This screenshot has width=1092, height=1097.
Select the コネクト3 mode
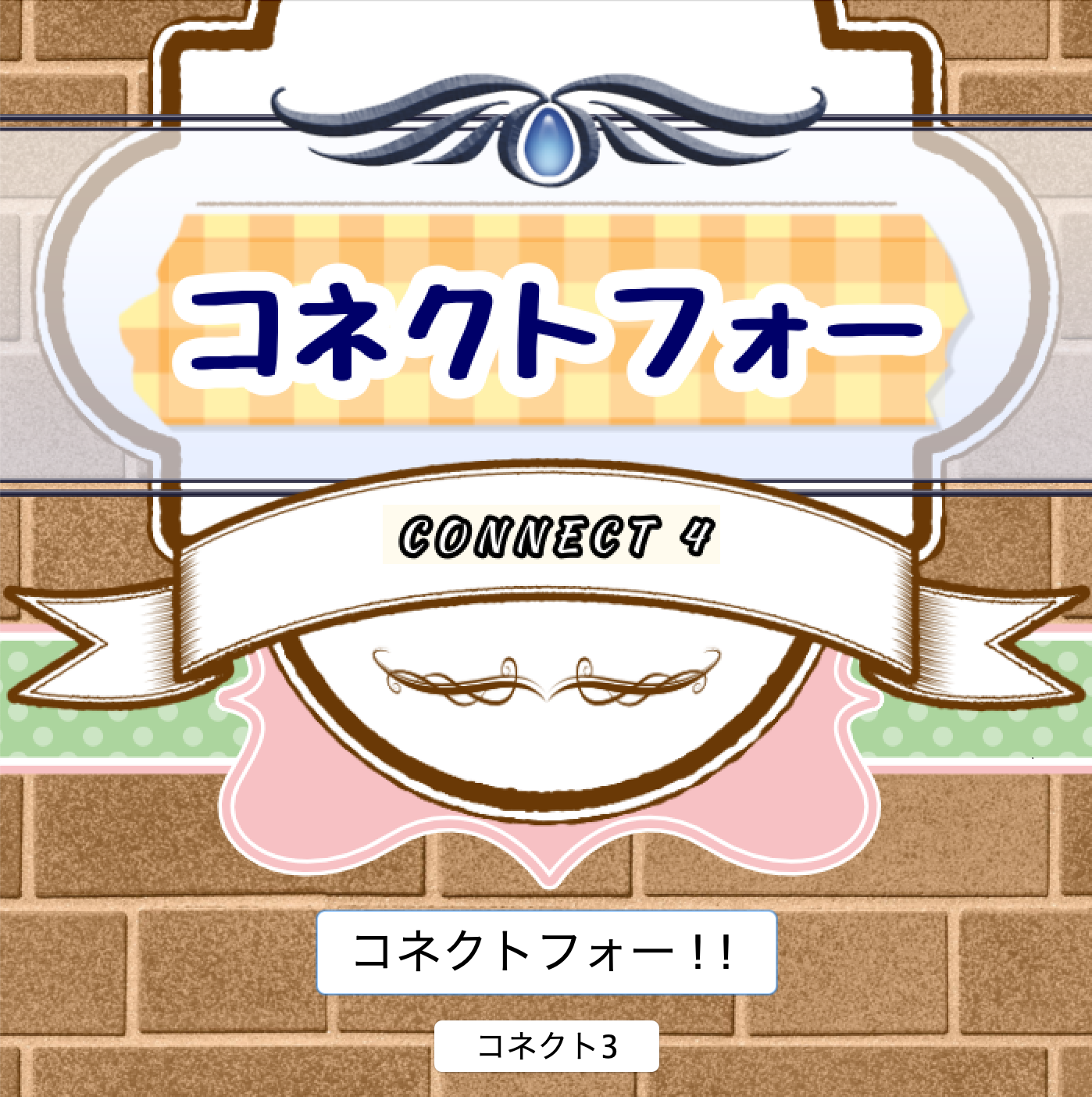pos(546,1045)
